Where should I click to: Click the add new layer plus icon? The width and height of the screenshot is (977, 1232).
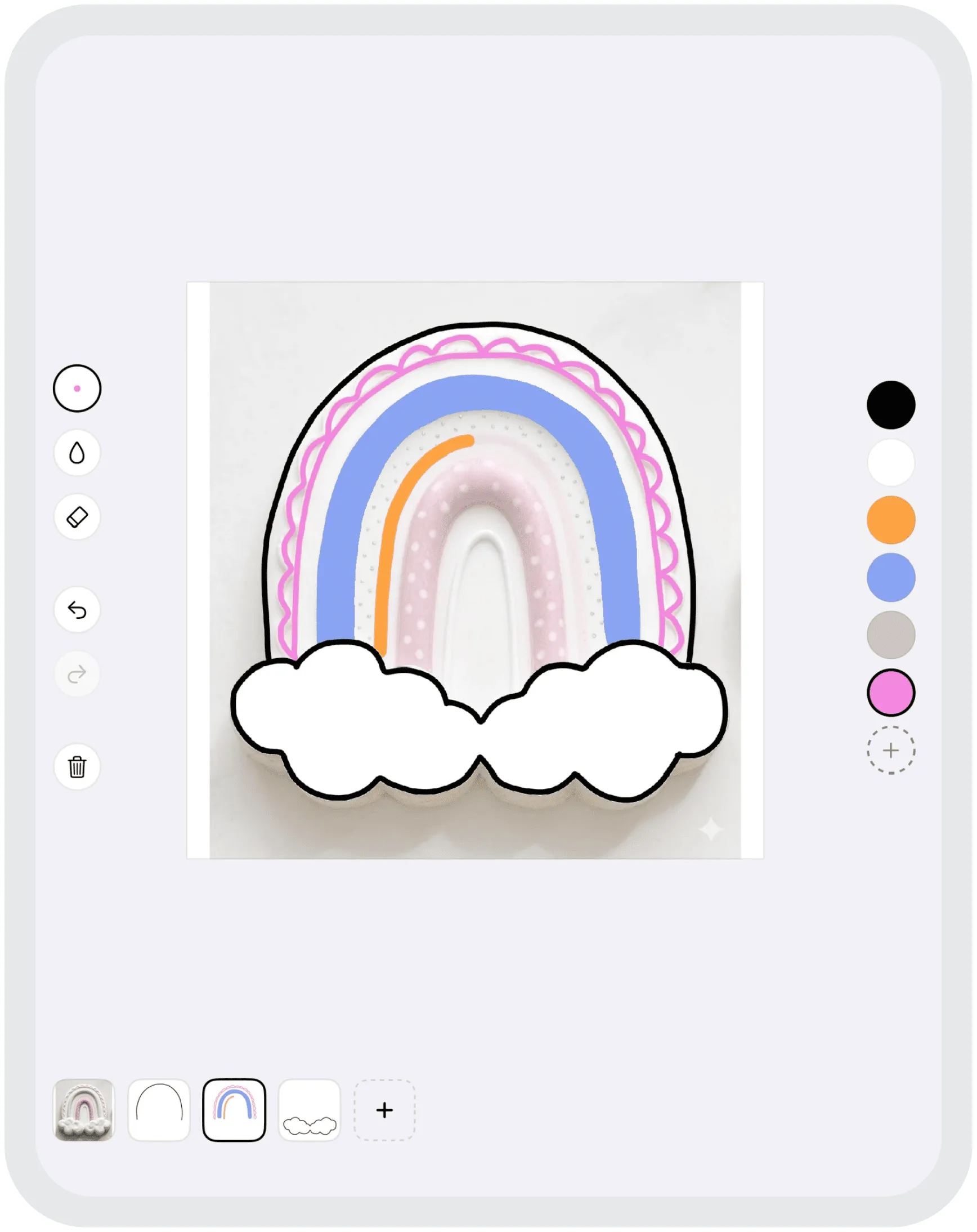pos(384,1109)
